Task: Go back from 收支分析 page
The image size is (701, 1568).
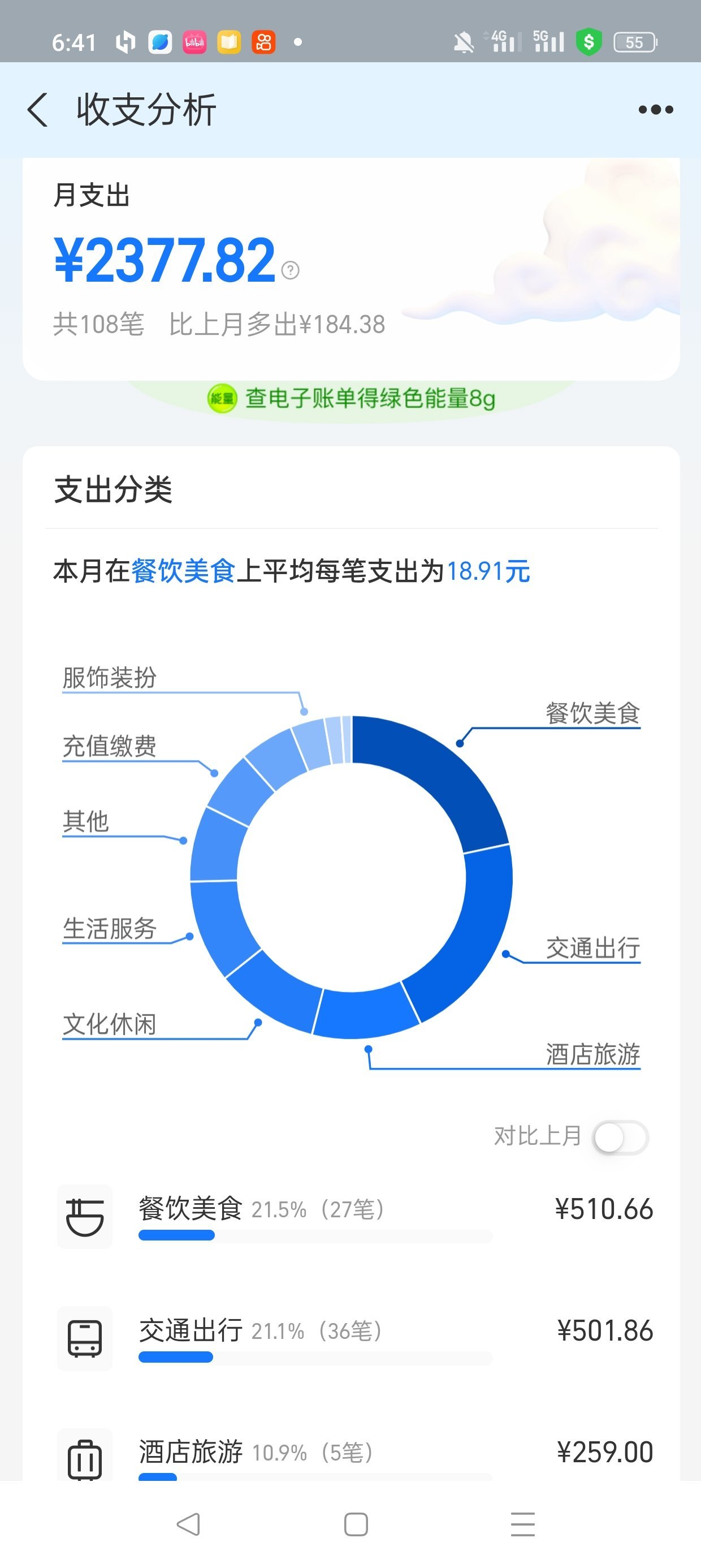Action: pyautogui.click(x=38, y=110)
